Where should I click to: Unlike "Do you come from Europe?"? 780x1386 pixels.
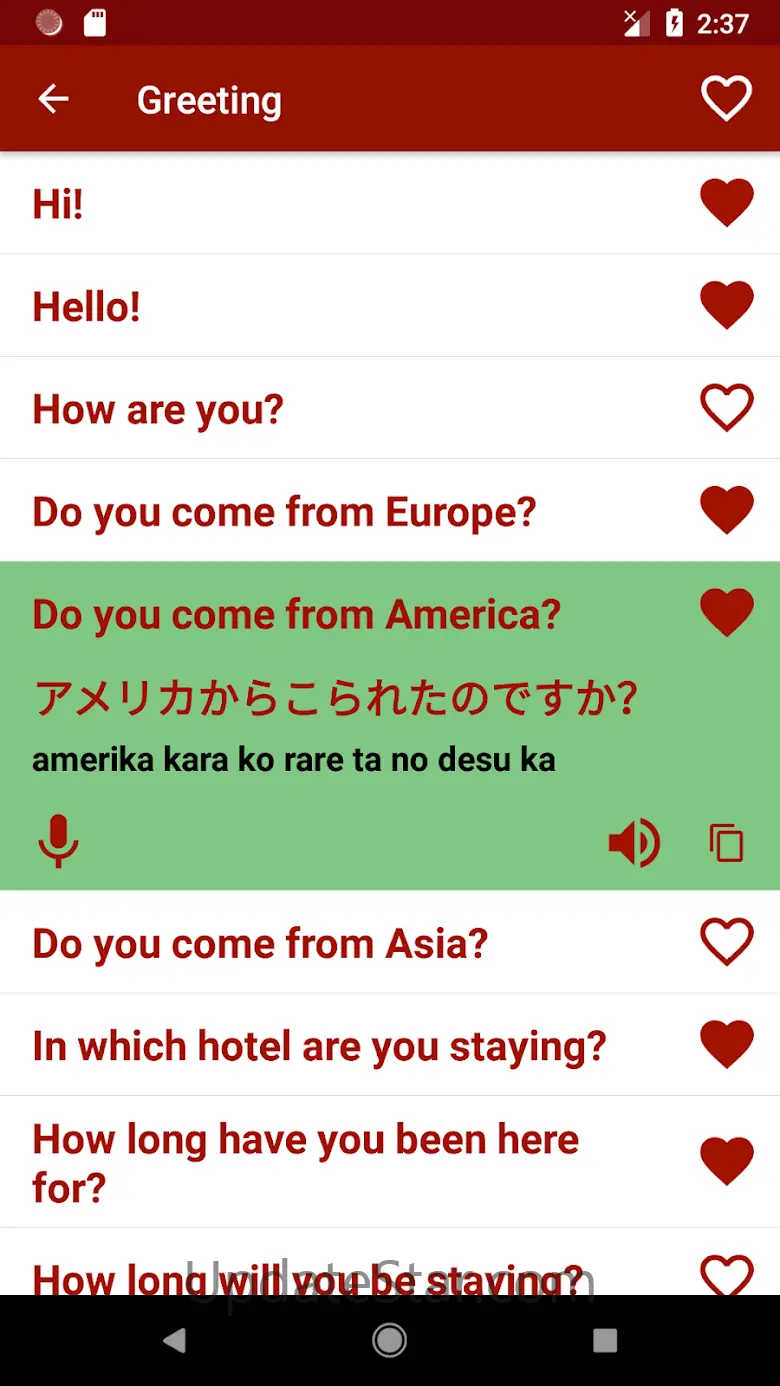pos(726,511)
